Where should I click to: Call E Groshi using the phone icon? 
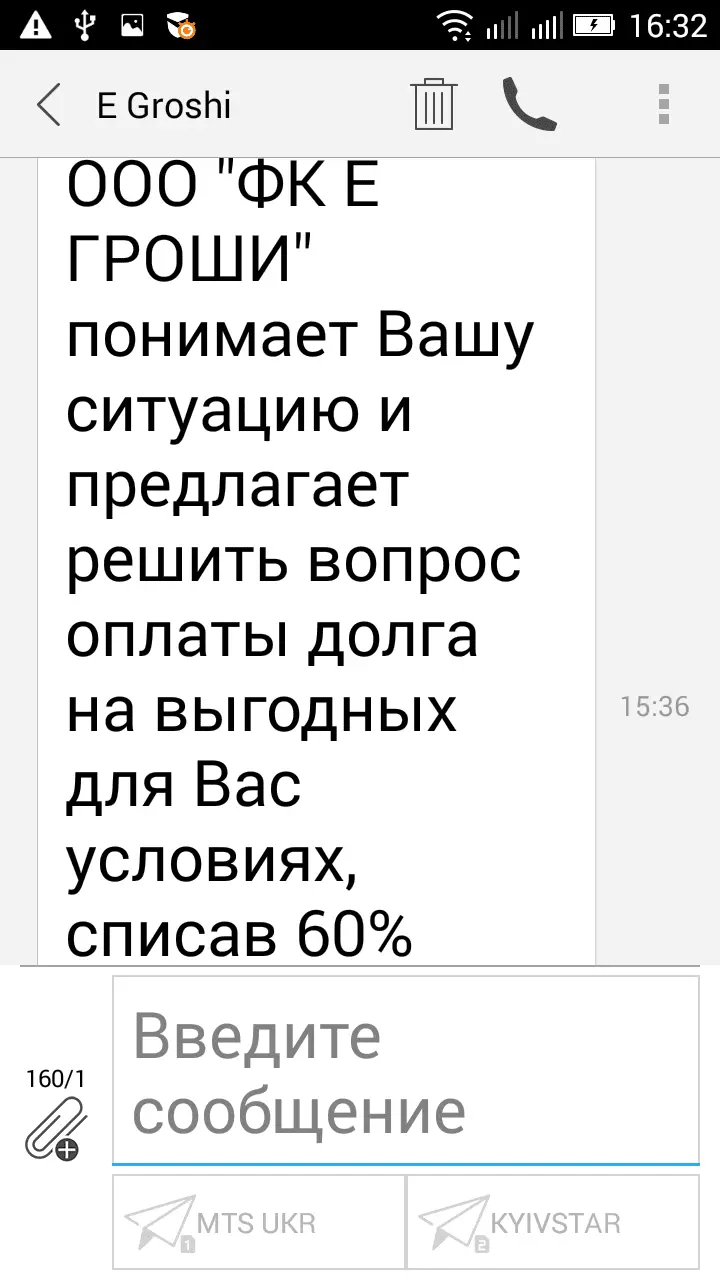coord(528,104)
